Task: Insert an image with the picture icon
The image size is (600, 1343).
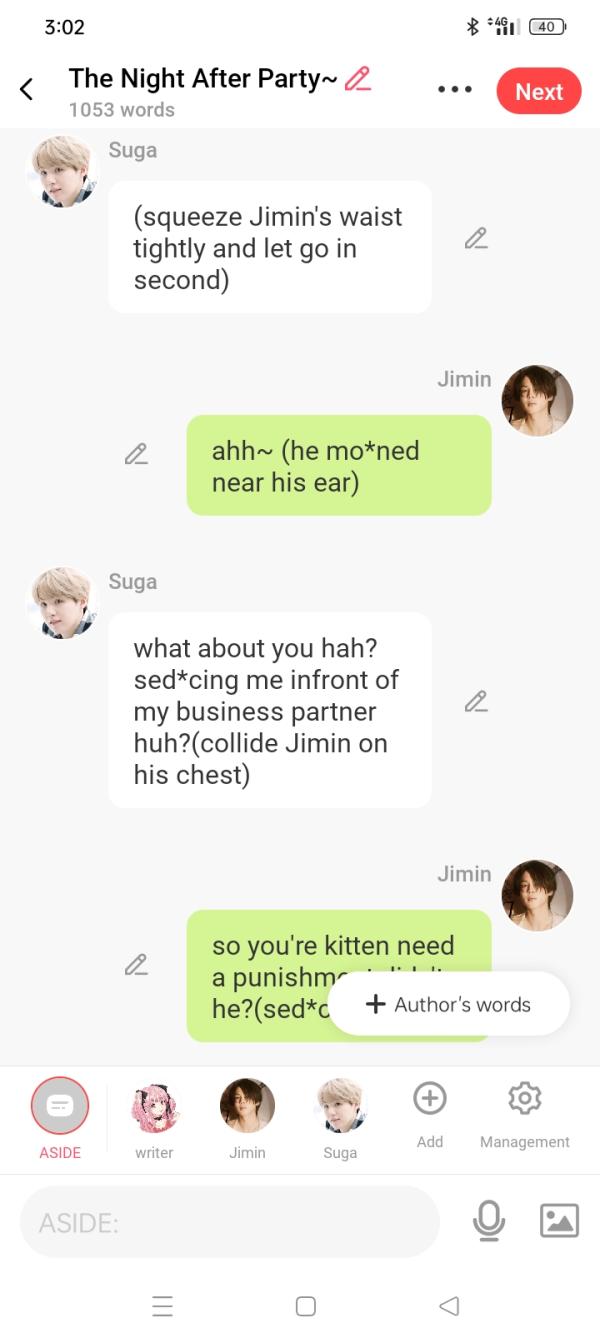Action: click(559, 1220)
